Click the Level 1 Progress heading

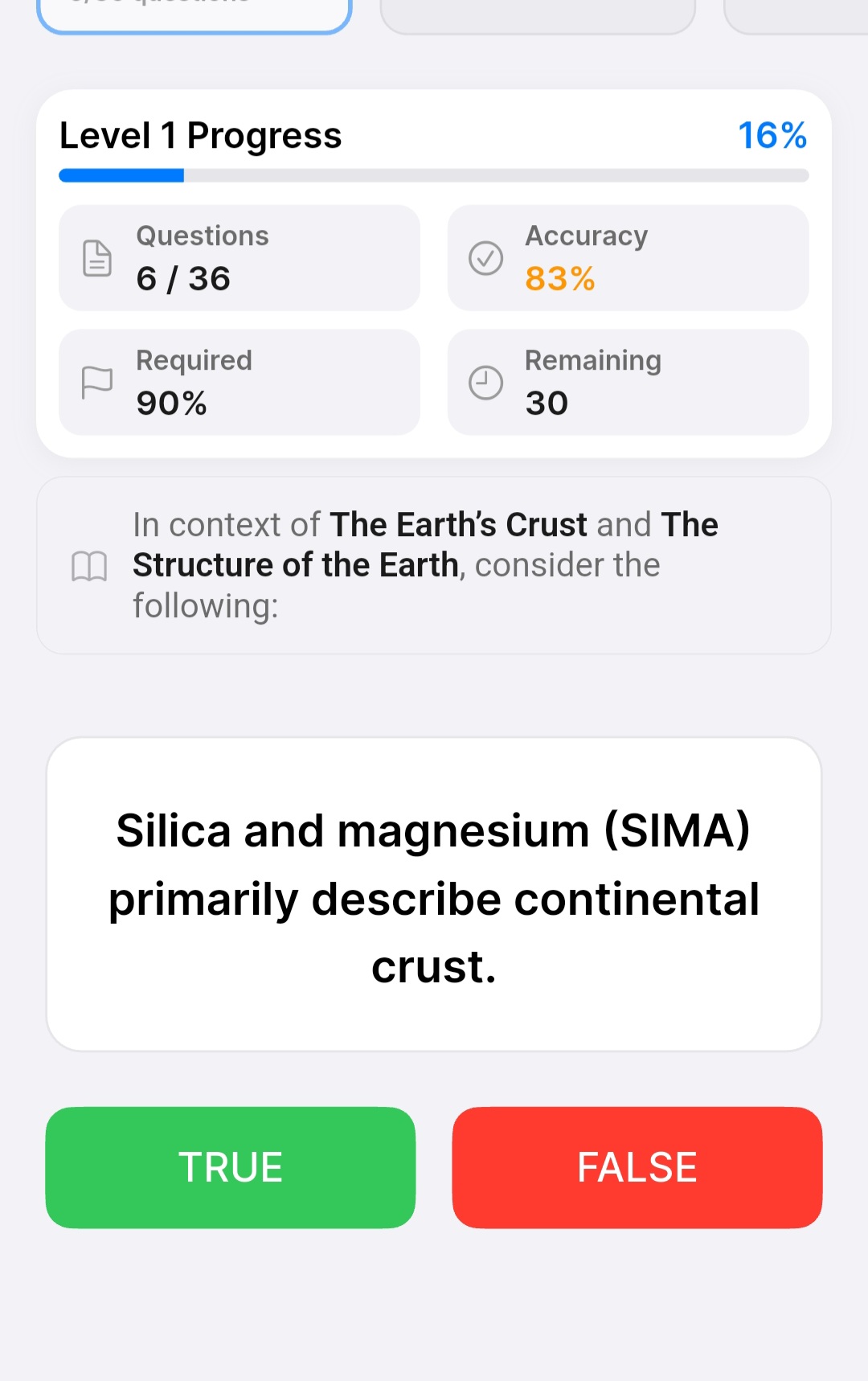point(200,136)
